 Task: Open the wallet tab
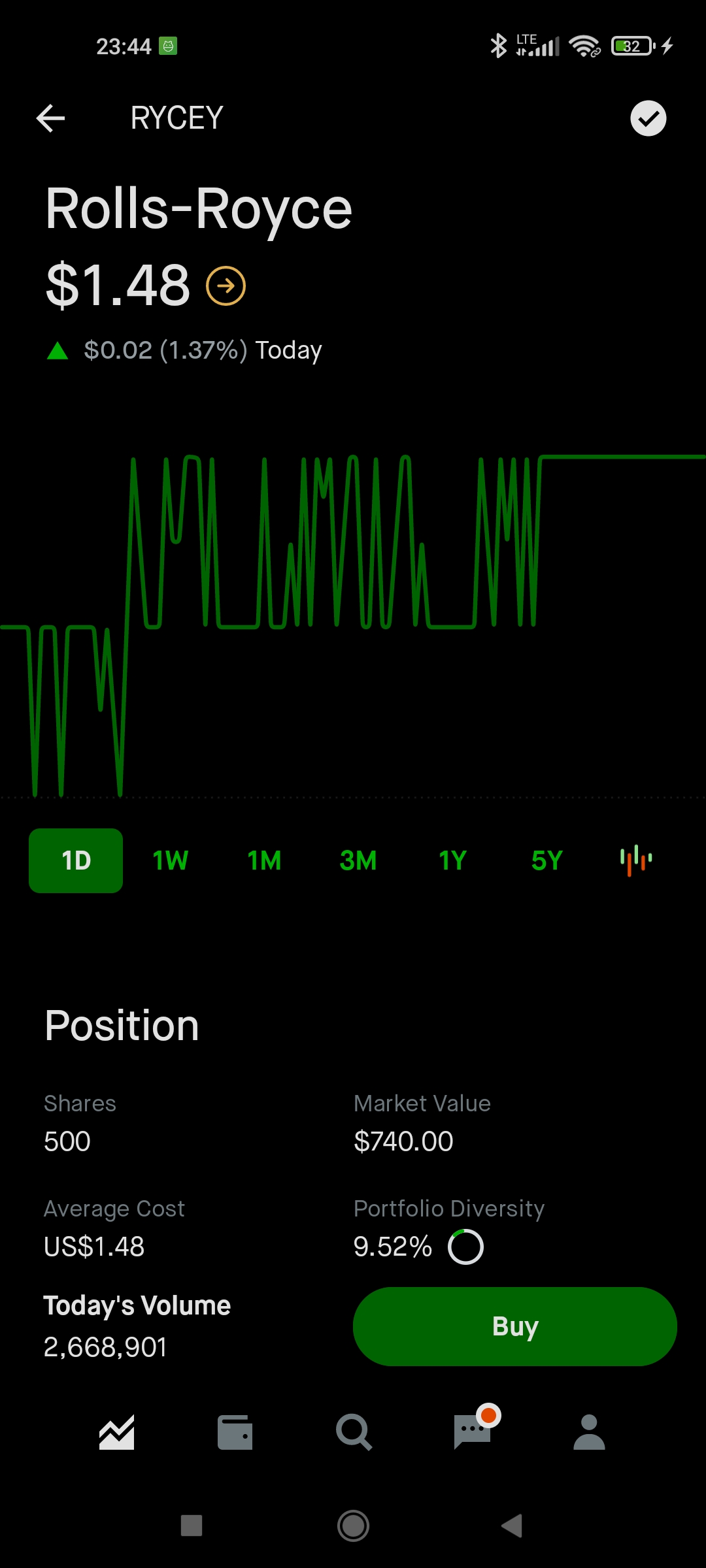(235, 1432)
